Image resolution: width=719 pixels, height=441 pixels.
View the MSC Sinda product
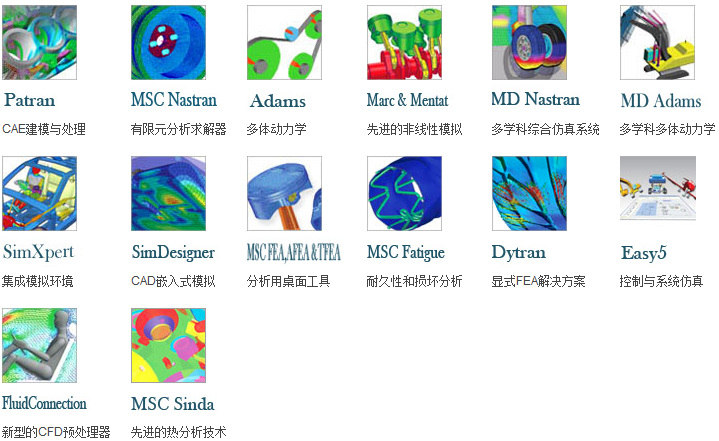[168, 345]
